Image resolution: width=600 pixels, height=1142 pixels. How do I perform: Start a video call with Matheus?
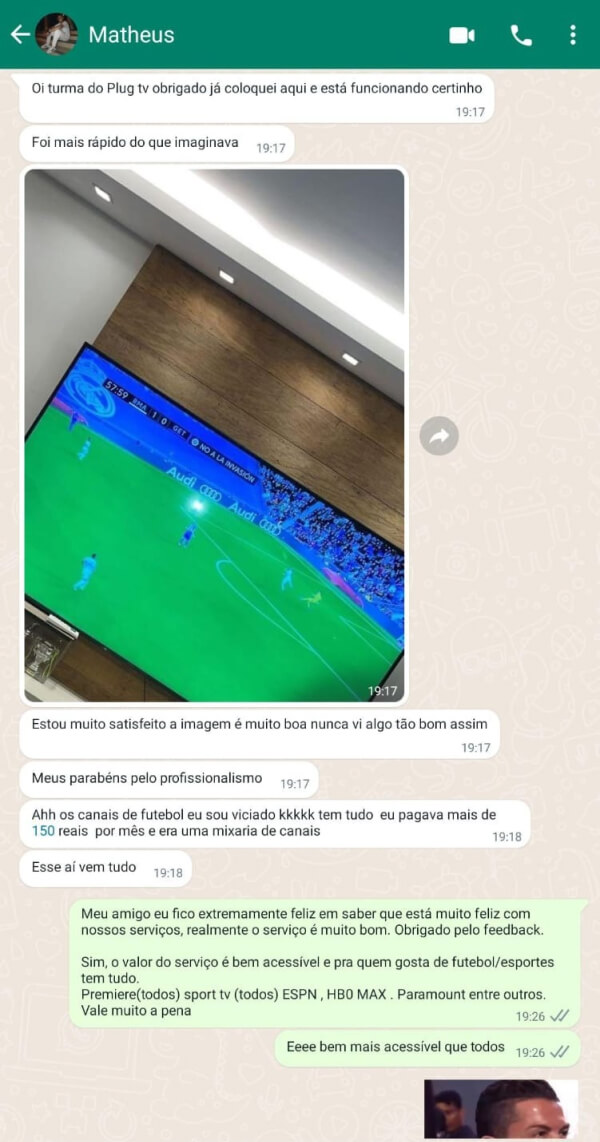click(x=462, y=35)
